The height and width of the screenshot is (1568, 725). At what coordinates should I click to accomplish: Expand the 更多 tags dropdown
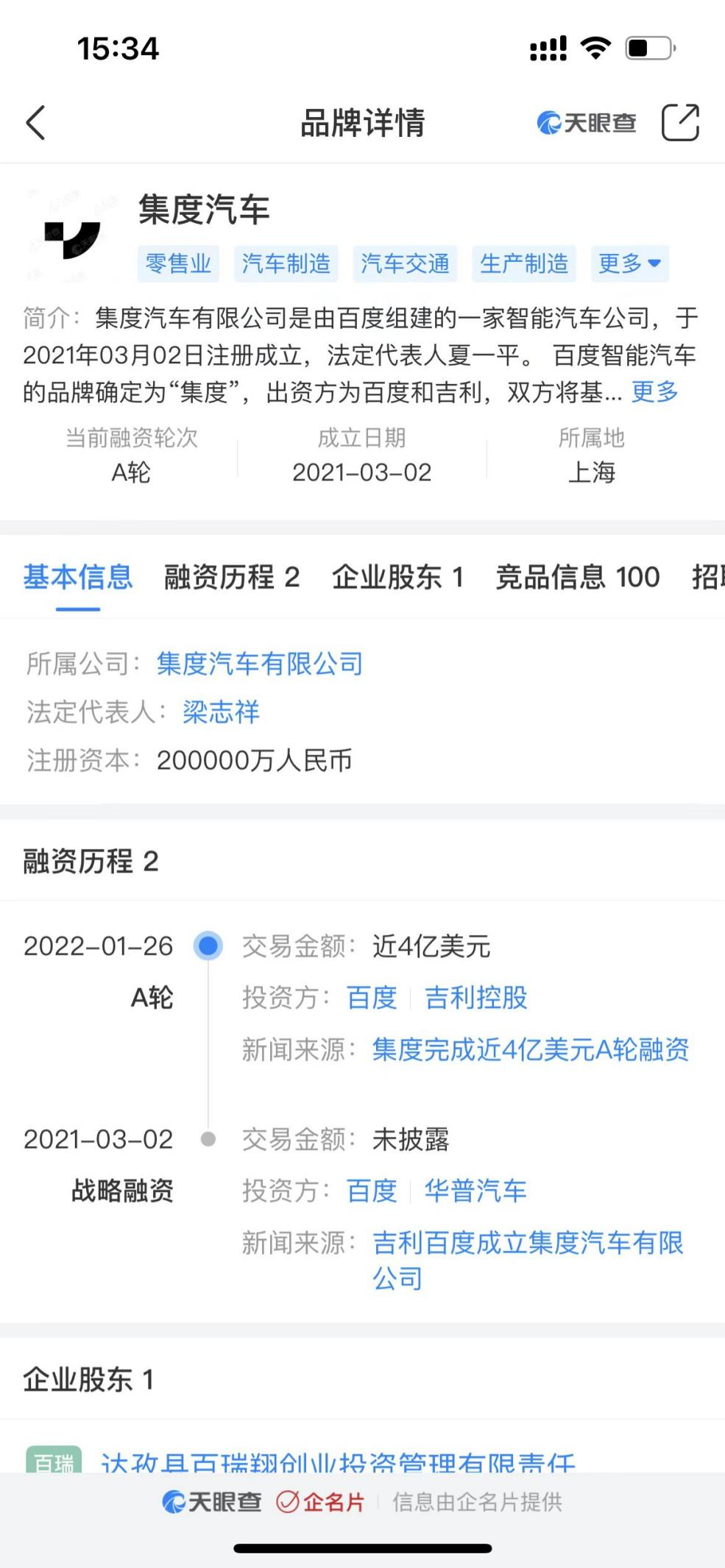(x=629, y=263)
